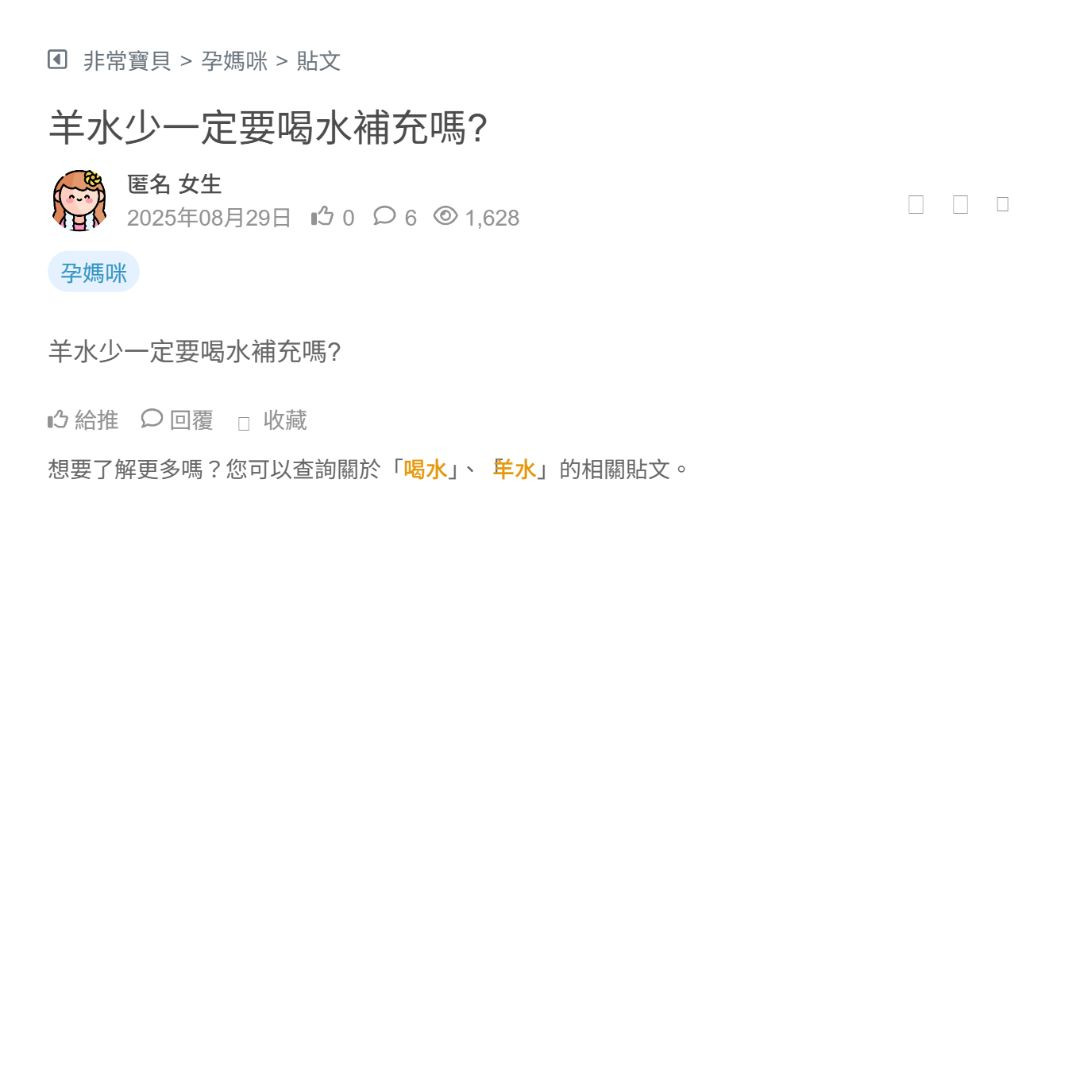Screen dimensions: 1080x1080
Task: Save the post with 收藏
Action: click(273, 421)
